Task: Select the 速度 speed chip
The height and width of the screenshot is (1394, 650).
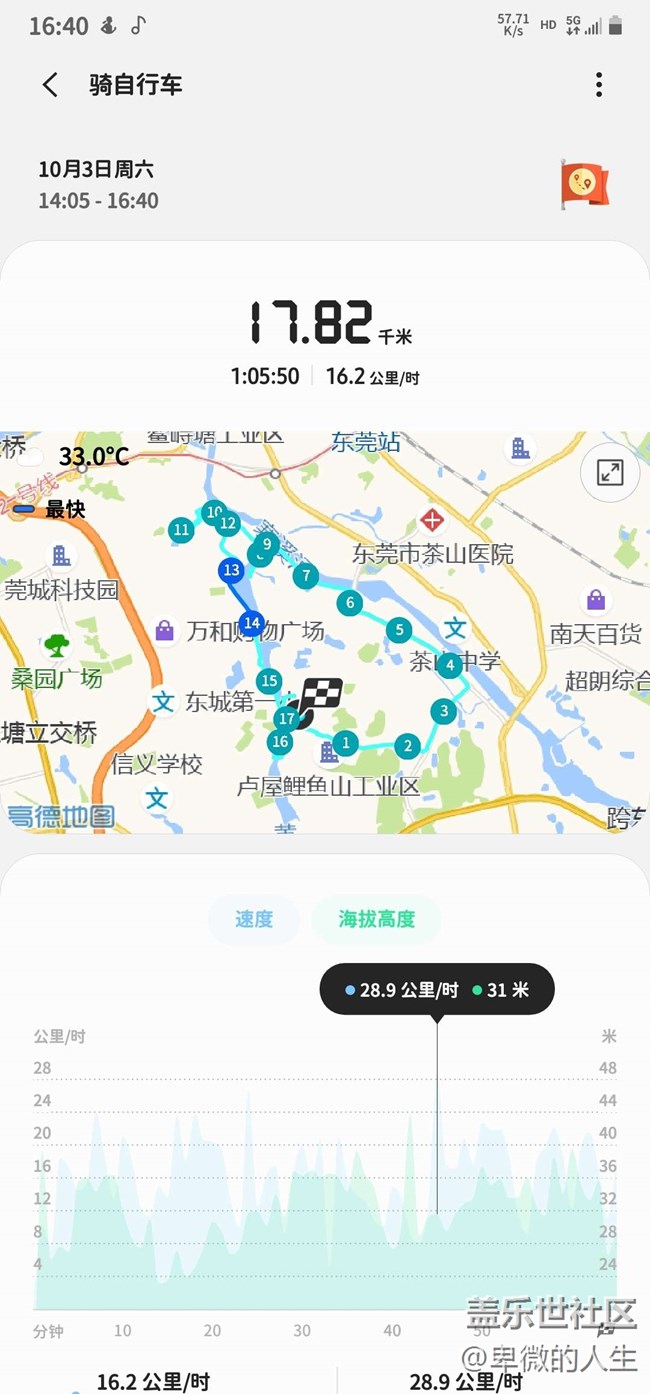Action: (254, 919)
